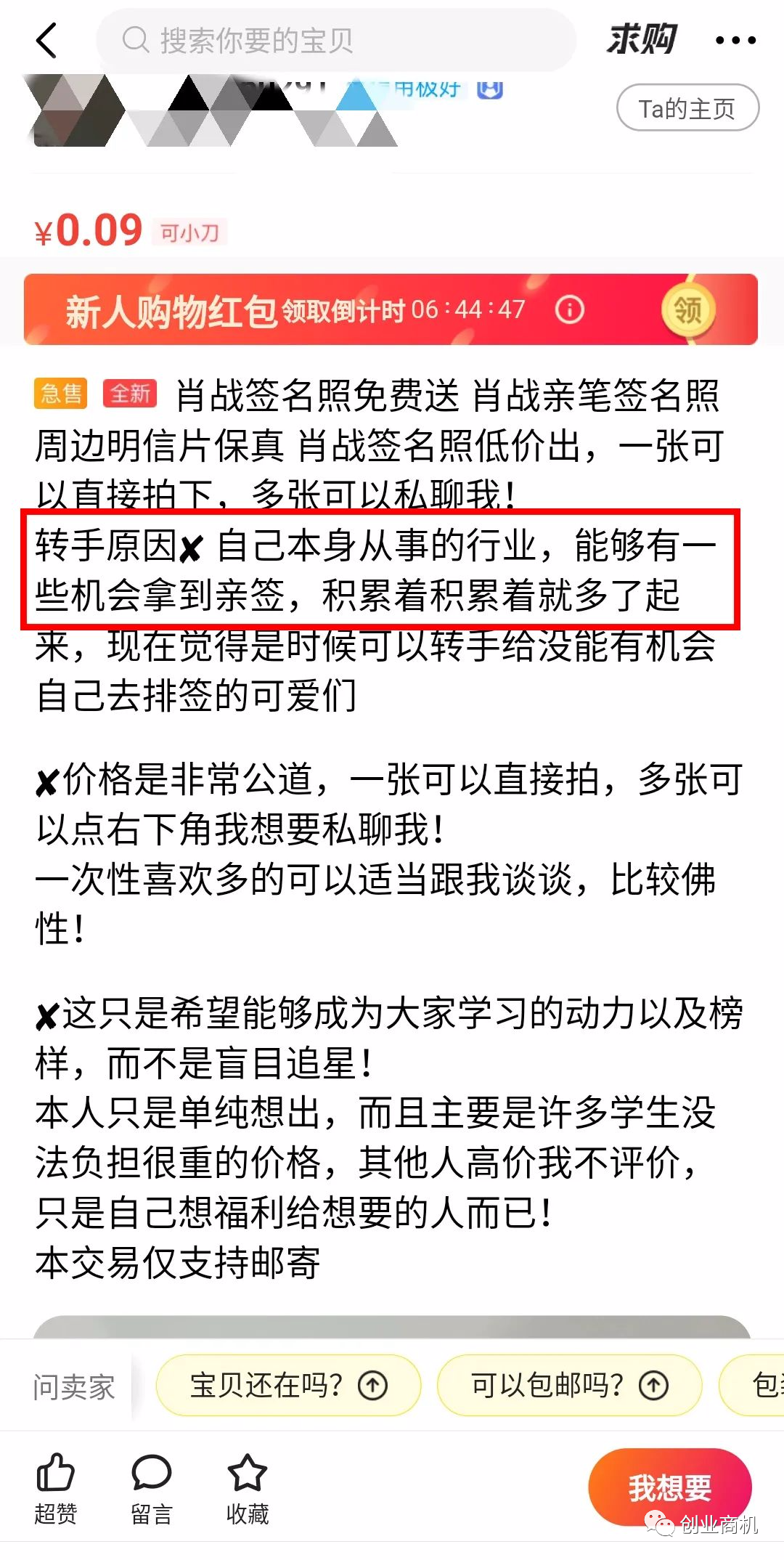Viewport: 784px width, 1560px height.
Task: Tap 我想要 to contact the seller
Action: 669,1487
